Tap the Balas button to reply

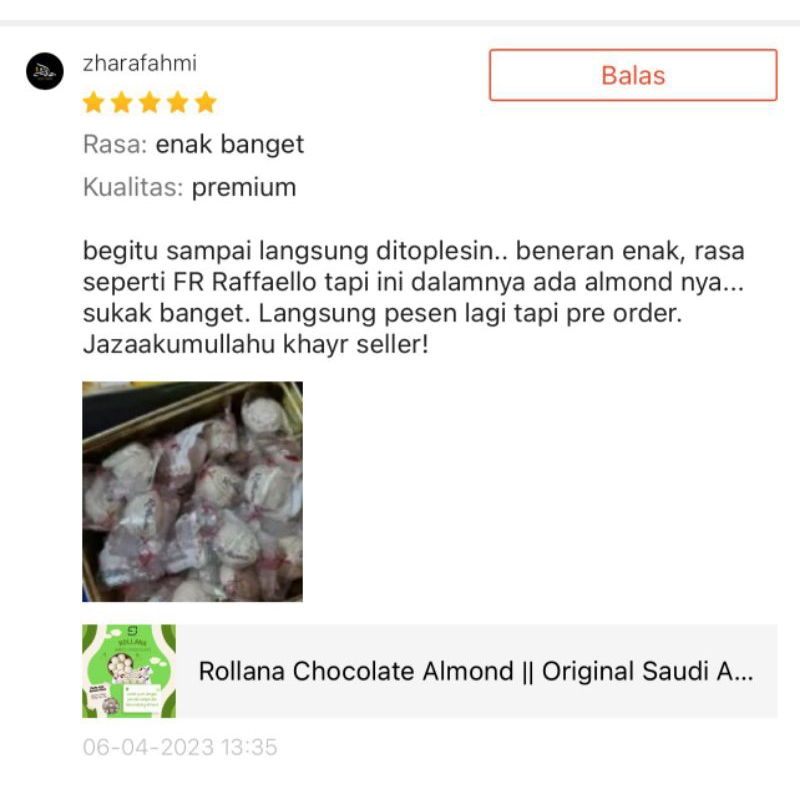(x=633, y=75)
